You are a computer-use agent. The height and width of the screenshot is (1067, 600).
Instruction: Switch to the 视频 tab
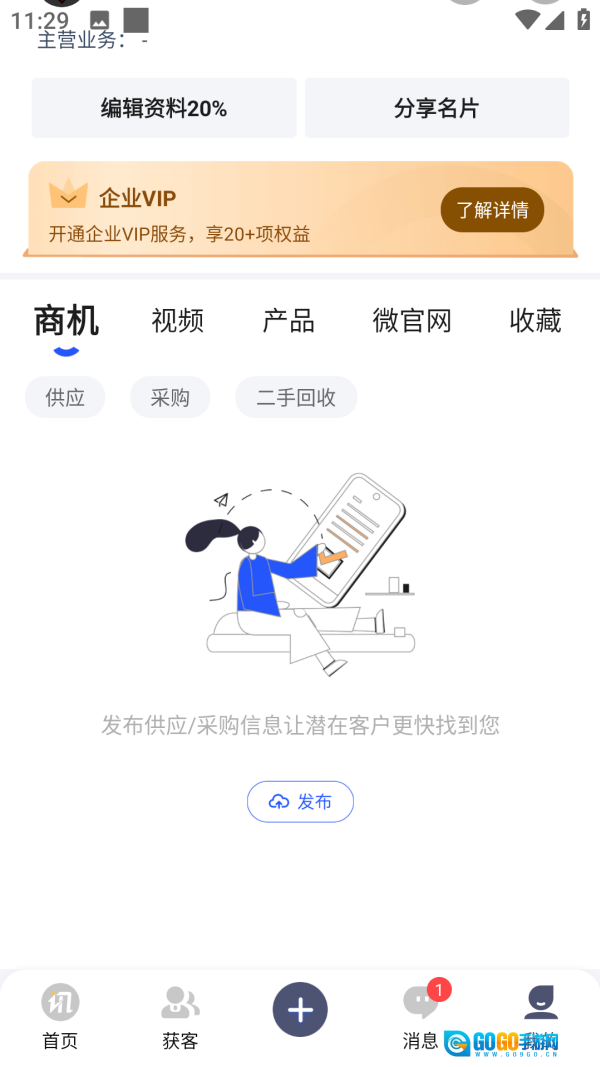tap(178, 321)
